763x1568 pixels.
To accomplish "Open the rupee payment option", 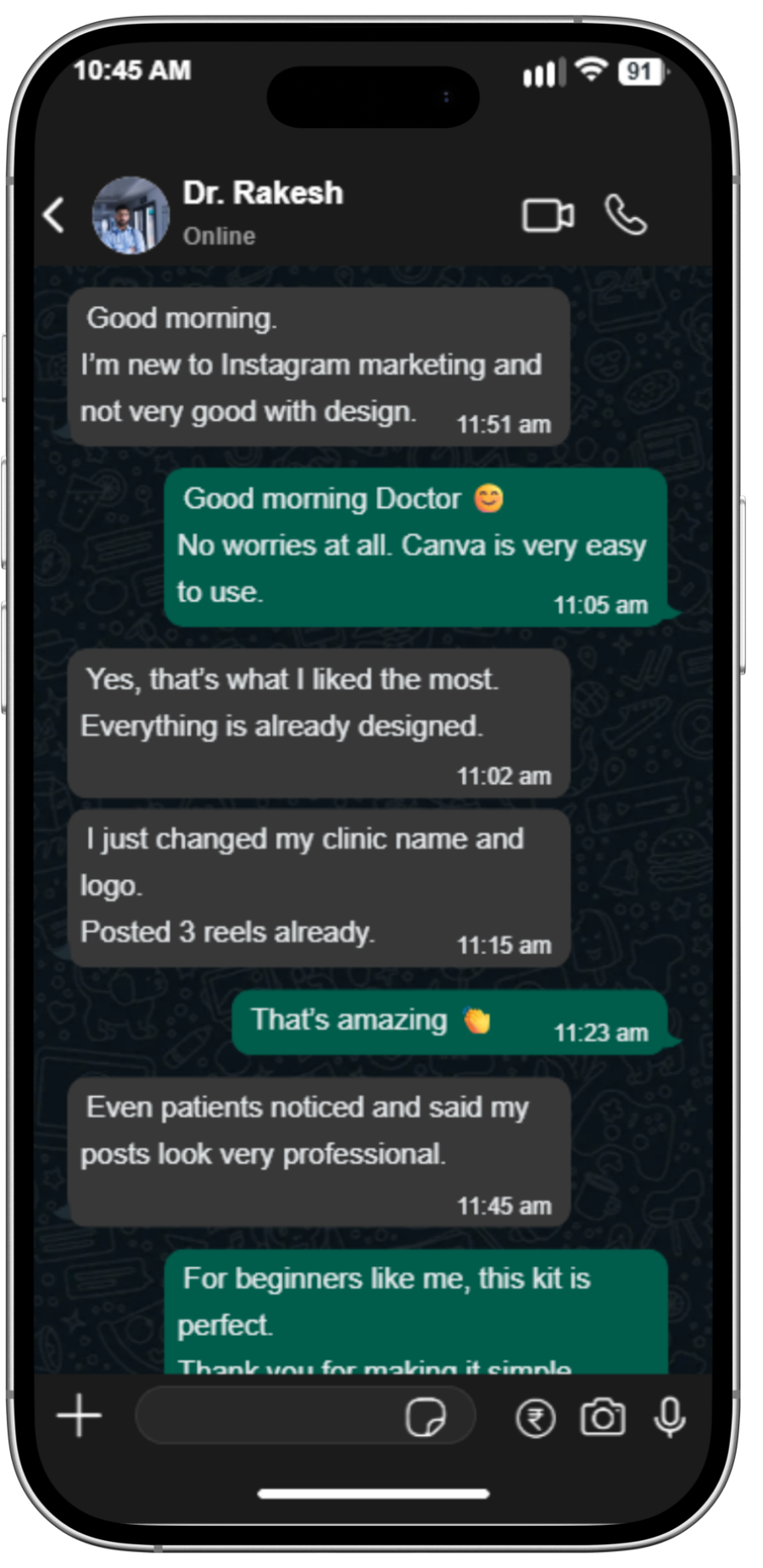I will click(x=536, y=1417).
